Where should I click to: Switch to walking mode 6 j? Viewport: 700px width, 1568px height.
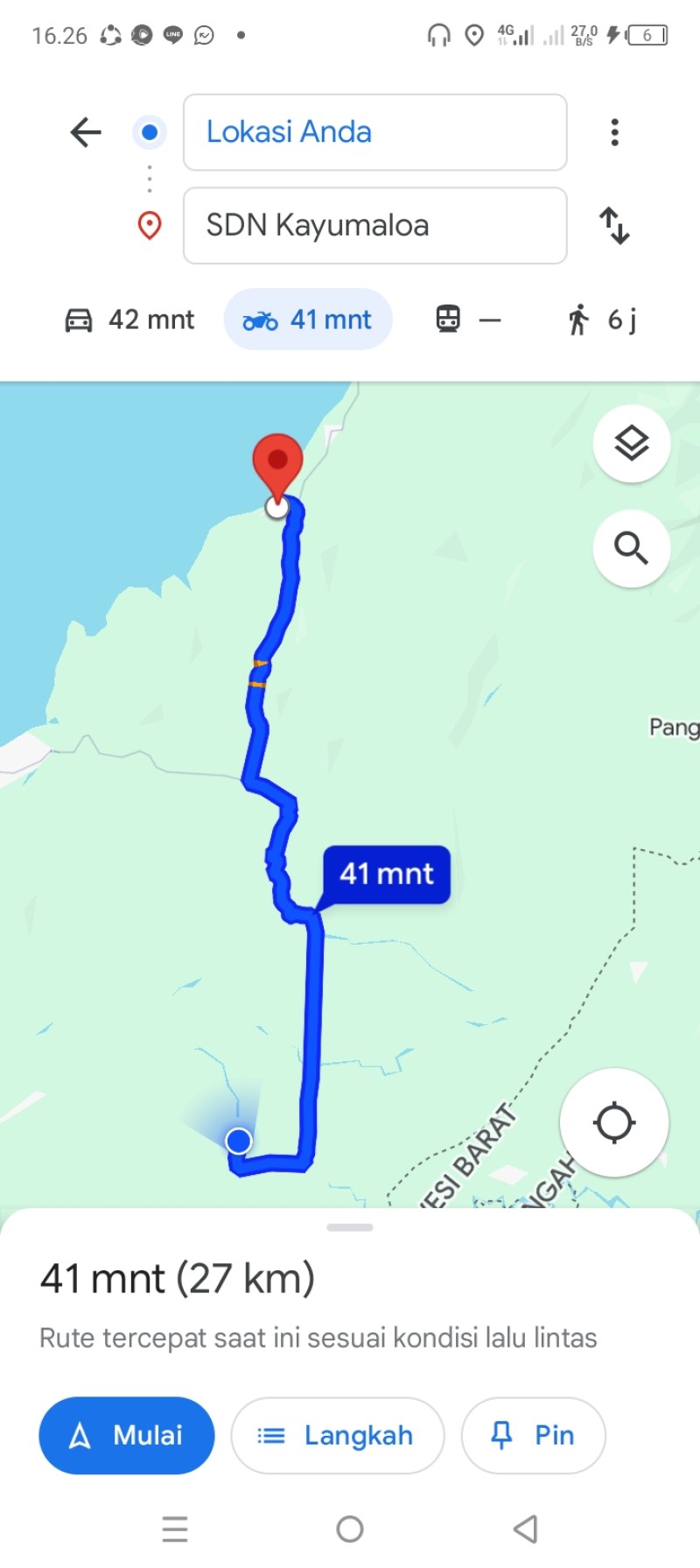[602, 320]
